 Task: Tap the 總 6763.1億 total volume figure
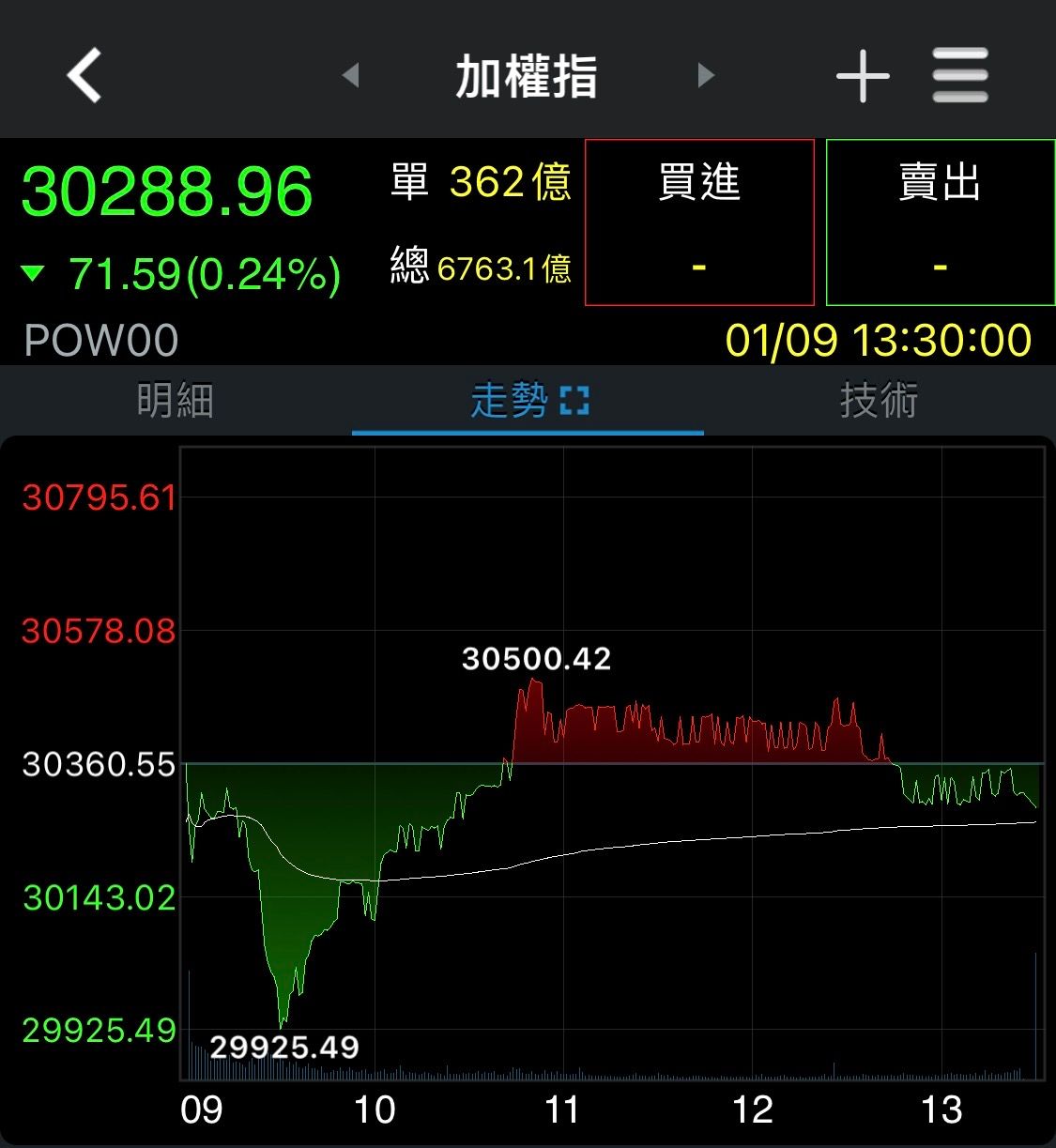pos(481,268)
